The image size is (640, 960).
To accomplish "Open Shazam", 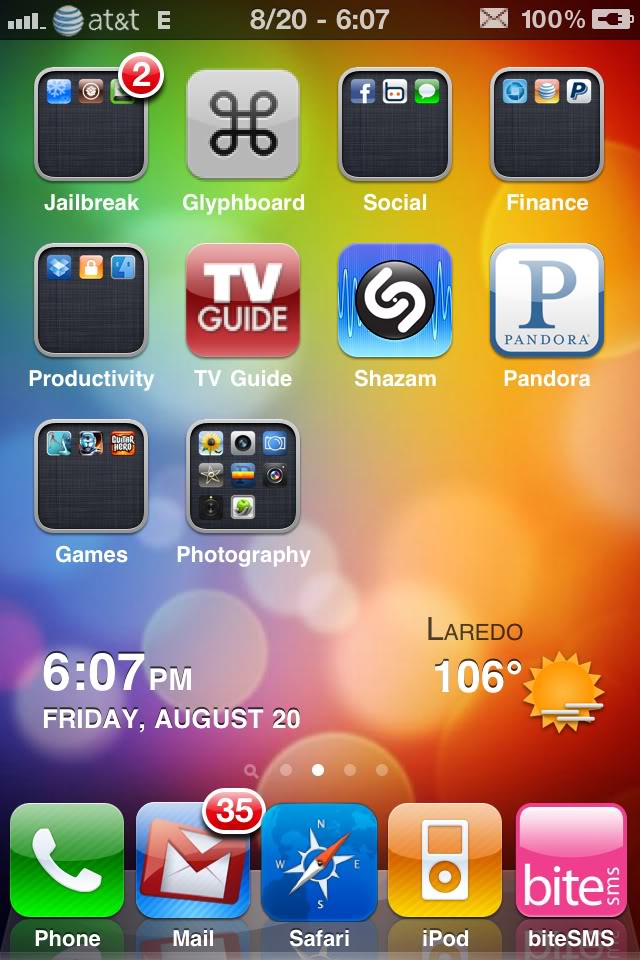I will (395, 300).
